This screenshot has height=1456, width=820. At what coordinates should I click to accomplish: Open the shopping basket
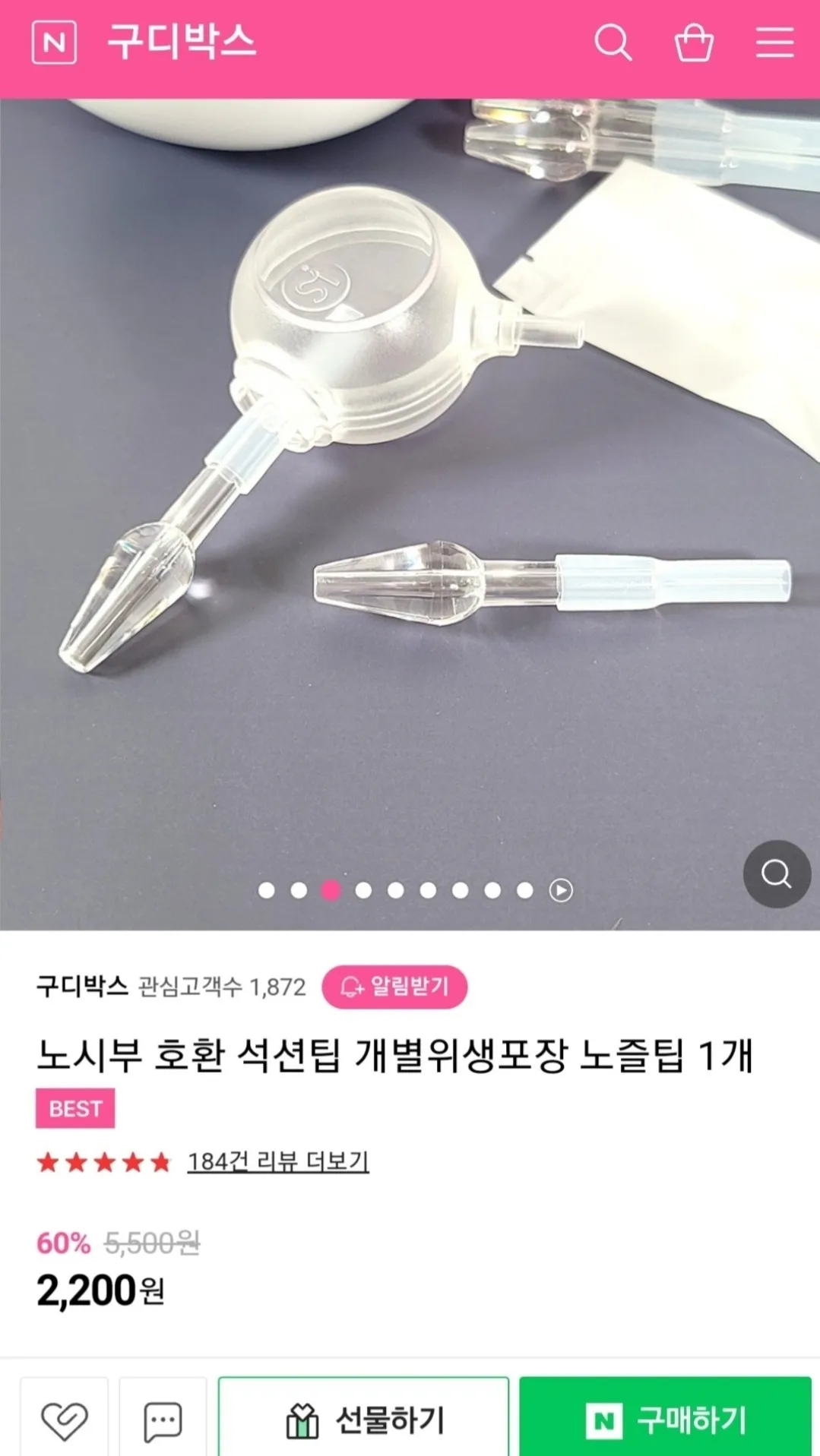[x=694, y=42]
